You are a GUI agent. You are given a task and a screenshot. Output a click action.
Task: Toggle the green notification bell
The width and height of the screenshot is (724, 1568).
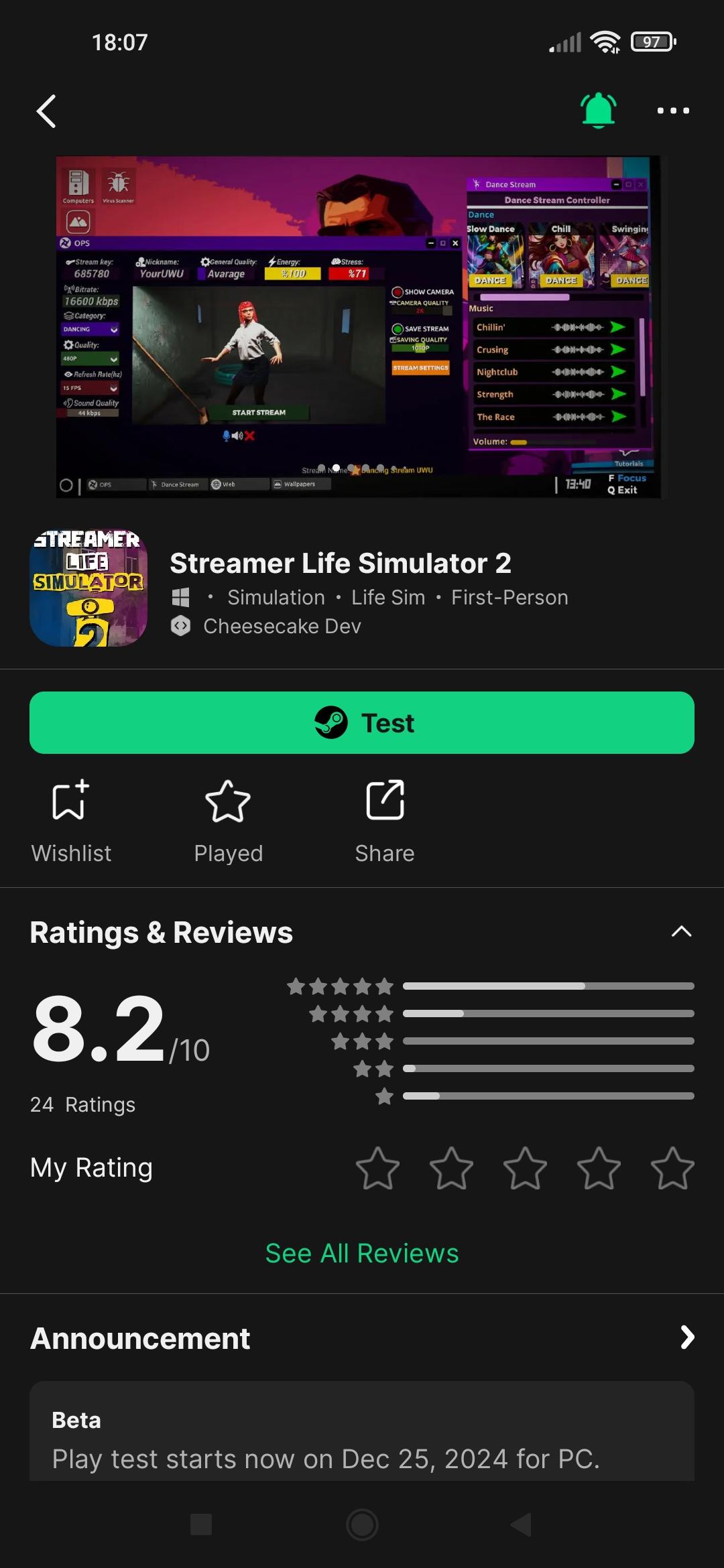pos(598,111)
